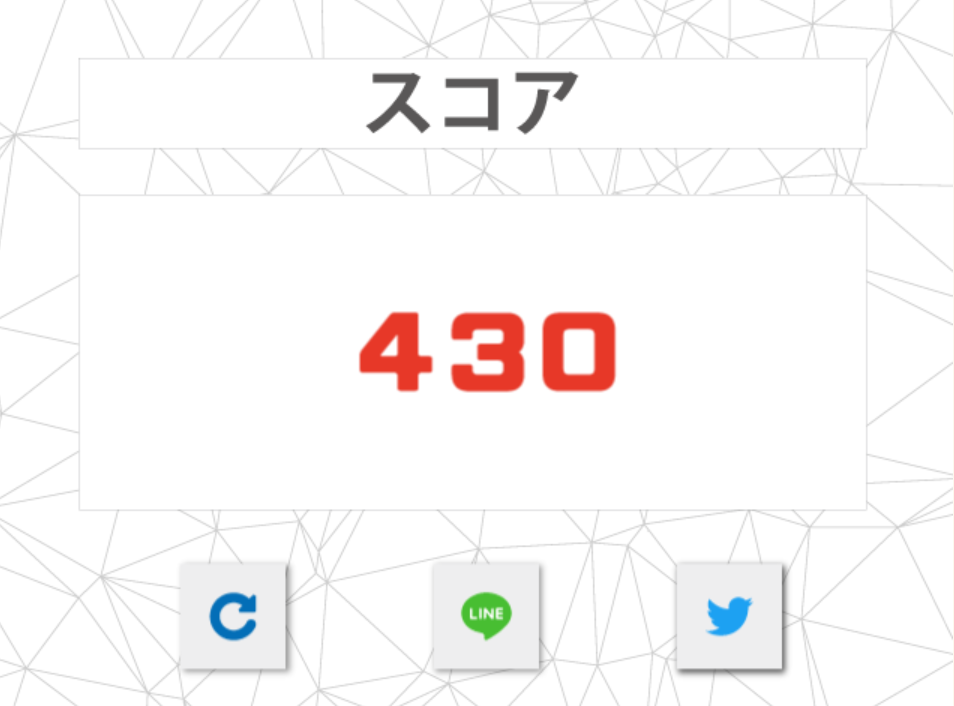The width and height of the screenshot is (954, 706).
Task: Share score via LINE
Action: tap(486, 616)
